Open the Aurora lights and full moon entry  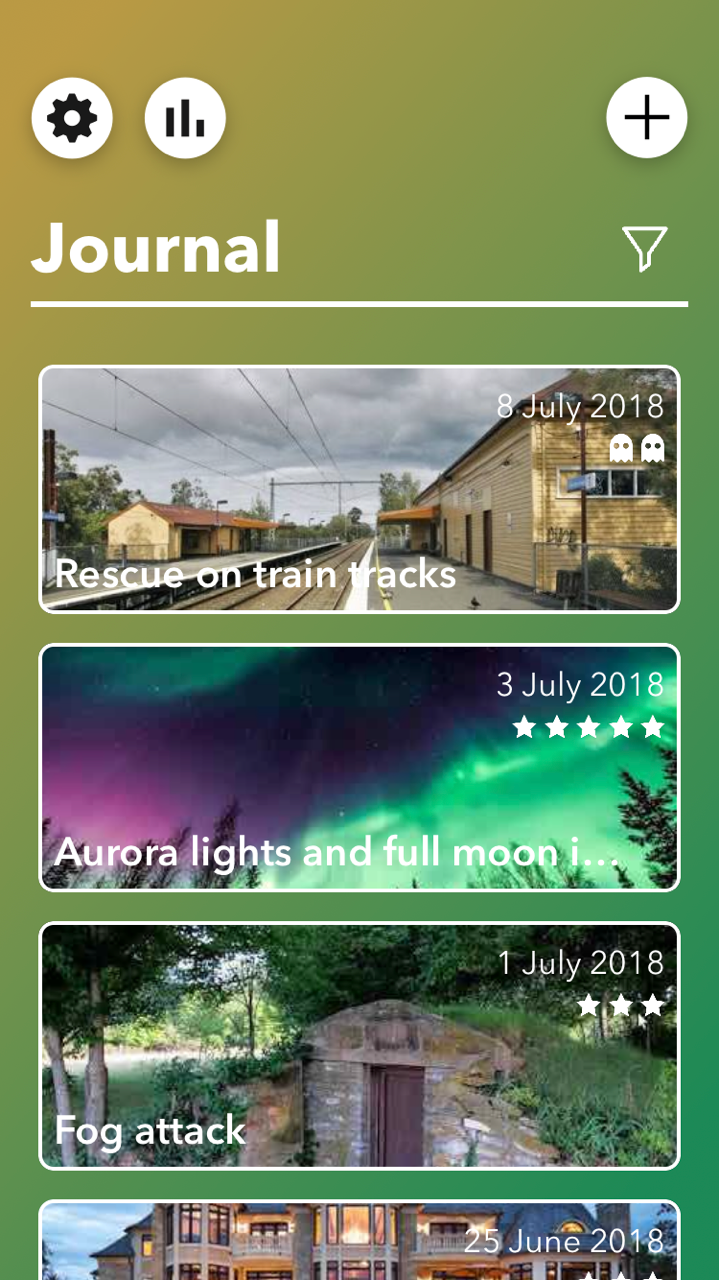pyautogui.click(x=359, y=767)
